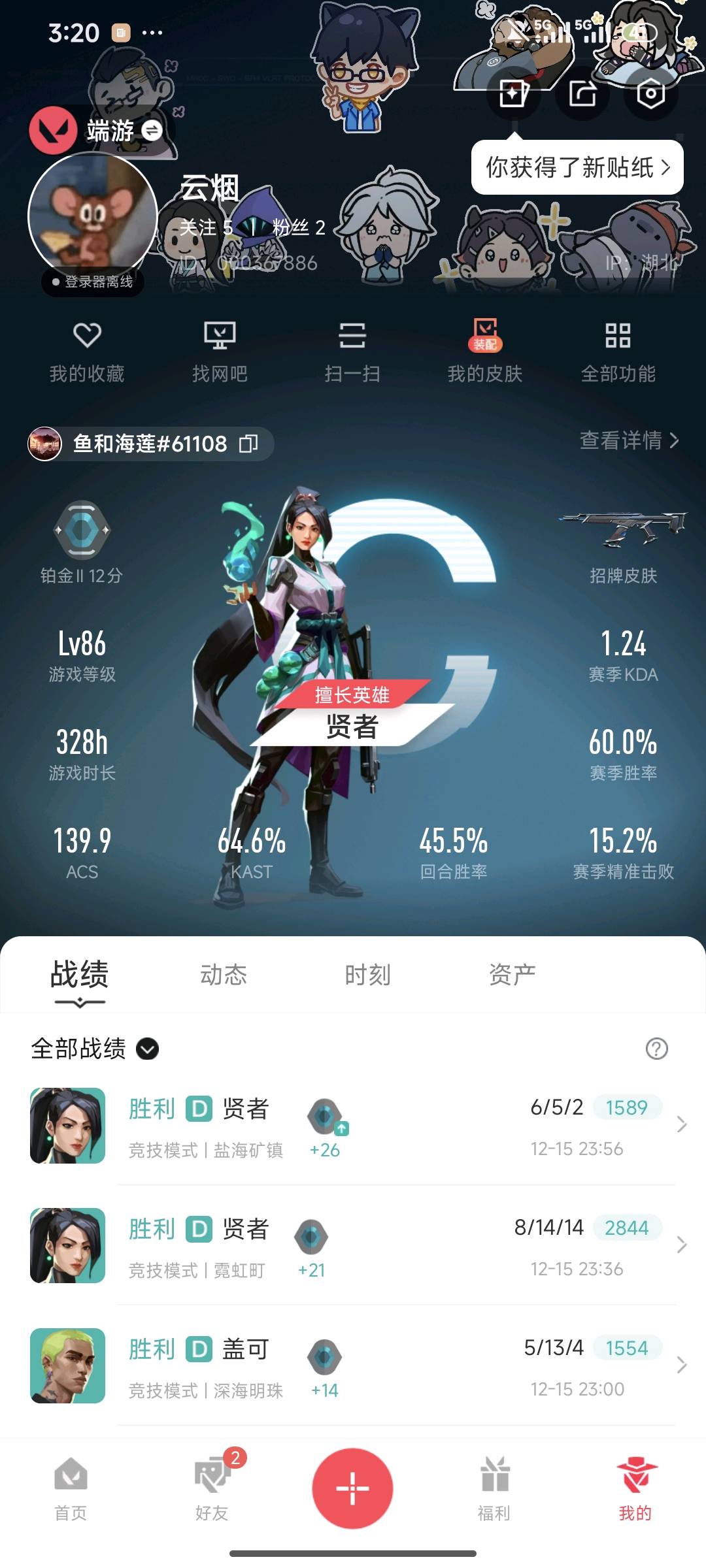
Task: Switch to the 资产 tab
Action: [x=512, y=975]
